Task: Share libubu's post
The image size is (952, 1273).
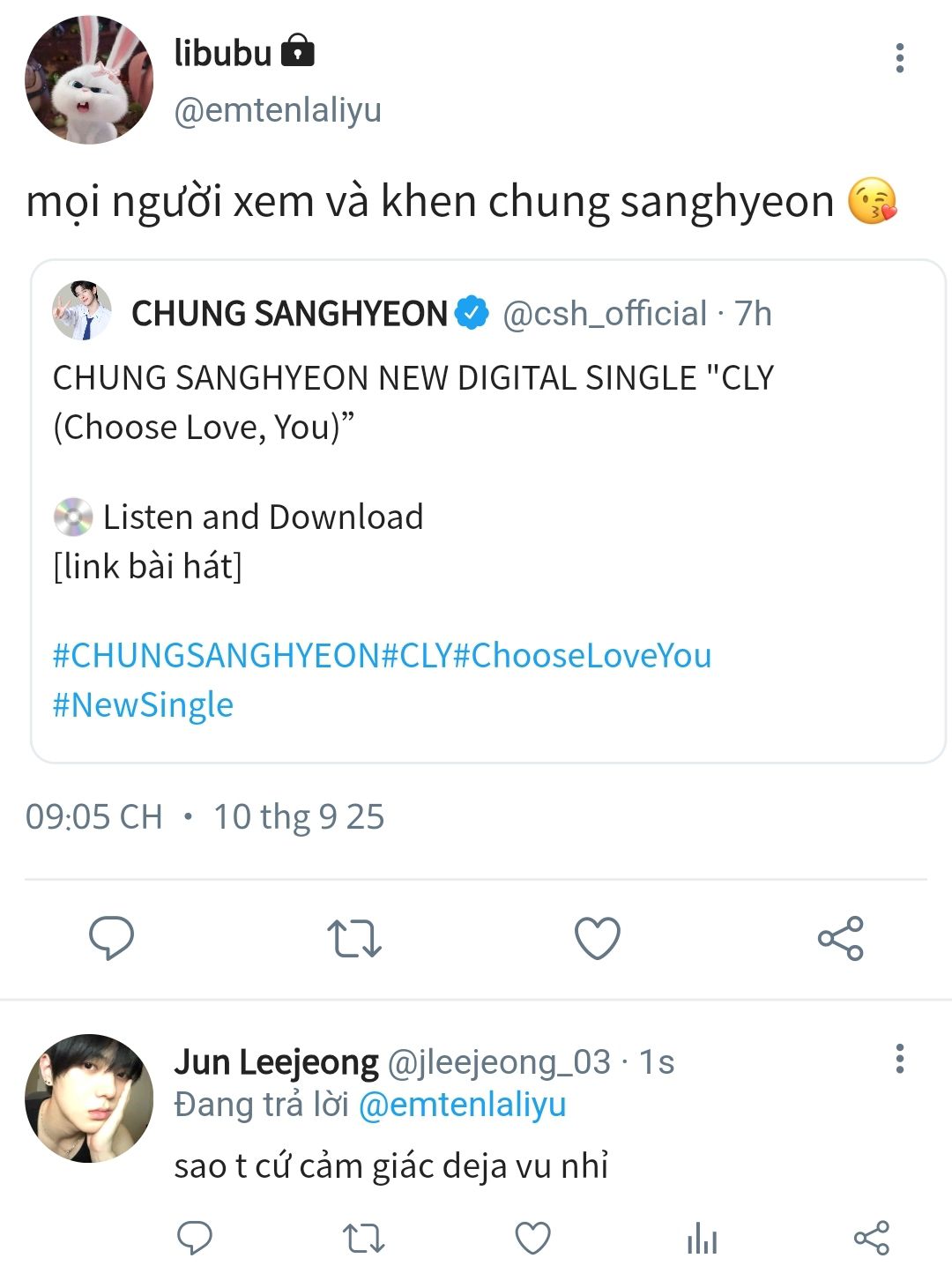Action: (x=840, y=938)
